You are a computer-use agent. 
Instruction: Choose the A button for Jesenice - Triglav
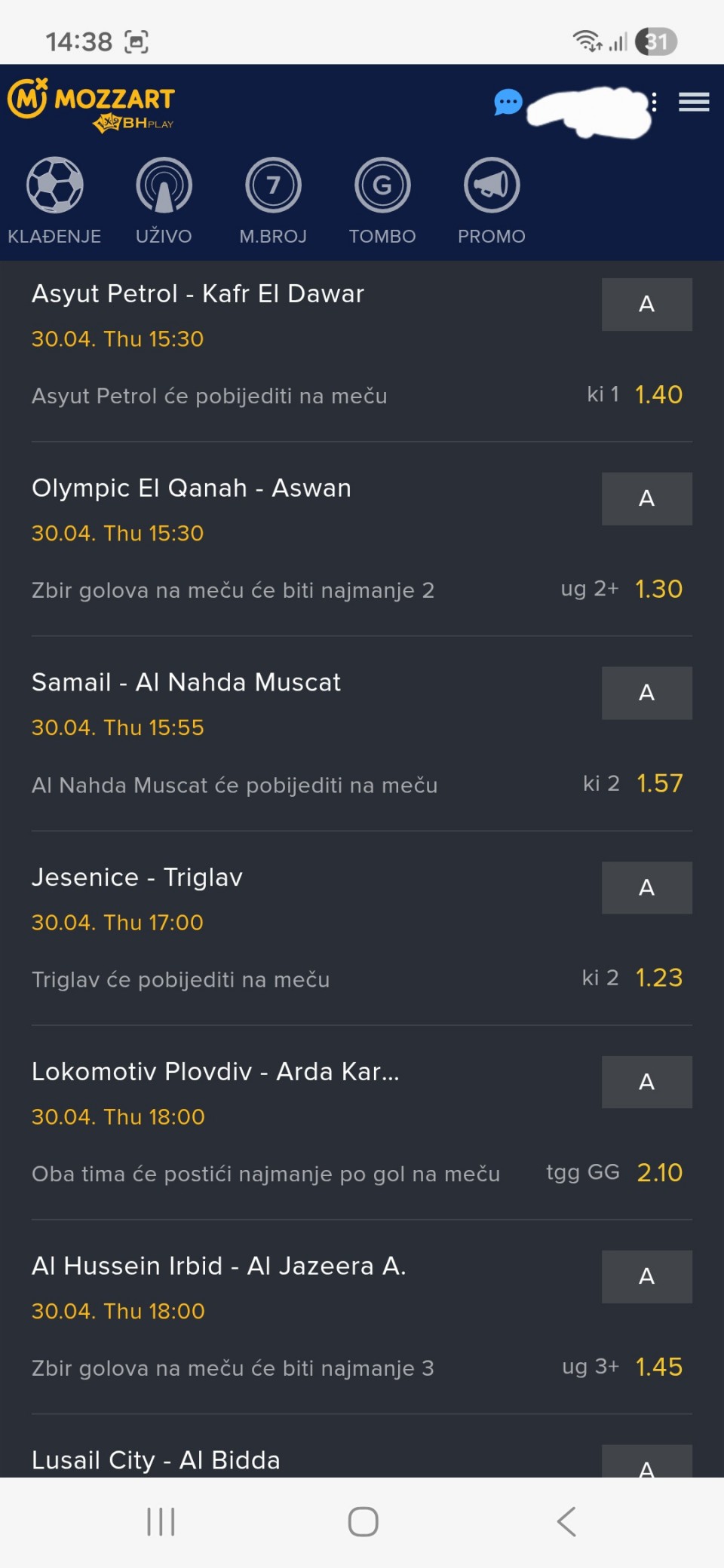pos(646,887)
